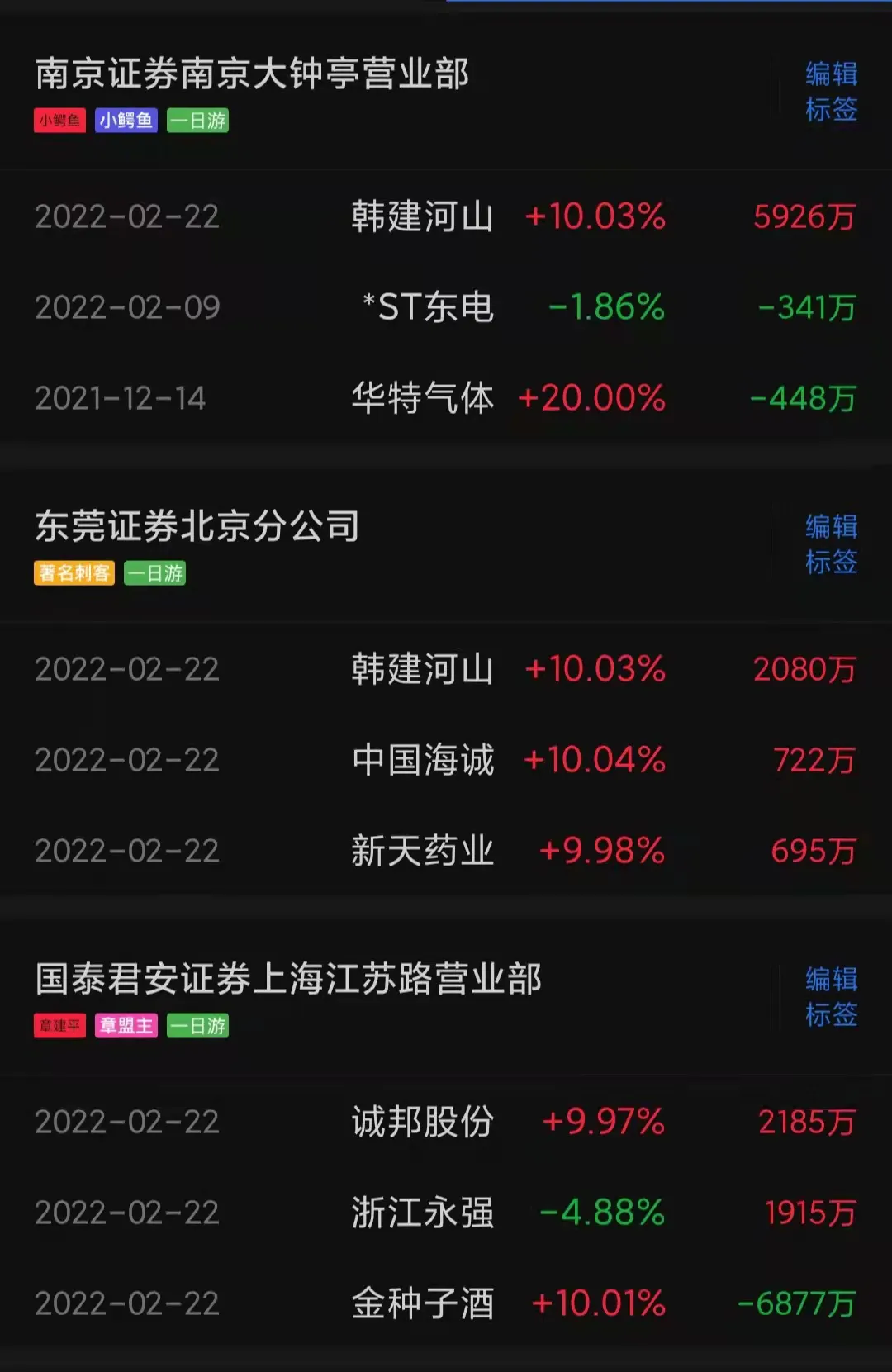Viewport: 892px width, 1372px height.
Task: Select the 浙江永强 -4.88% row
Action: coord(446,1213)
